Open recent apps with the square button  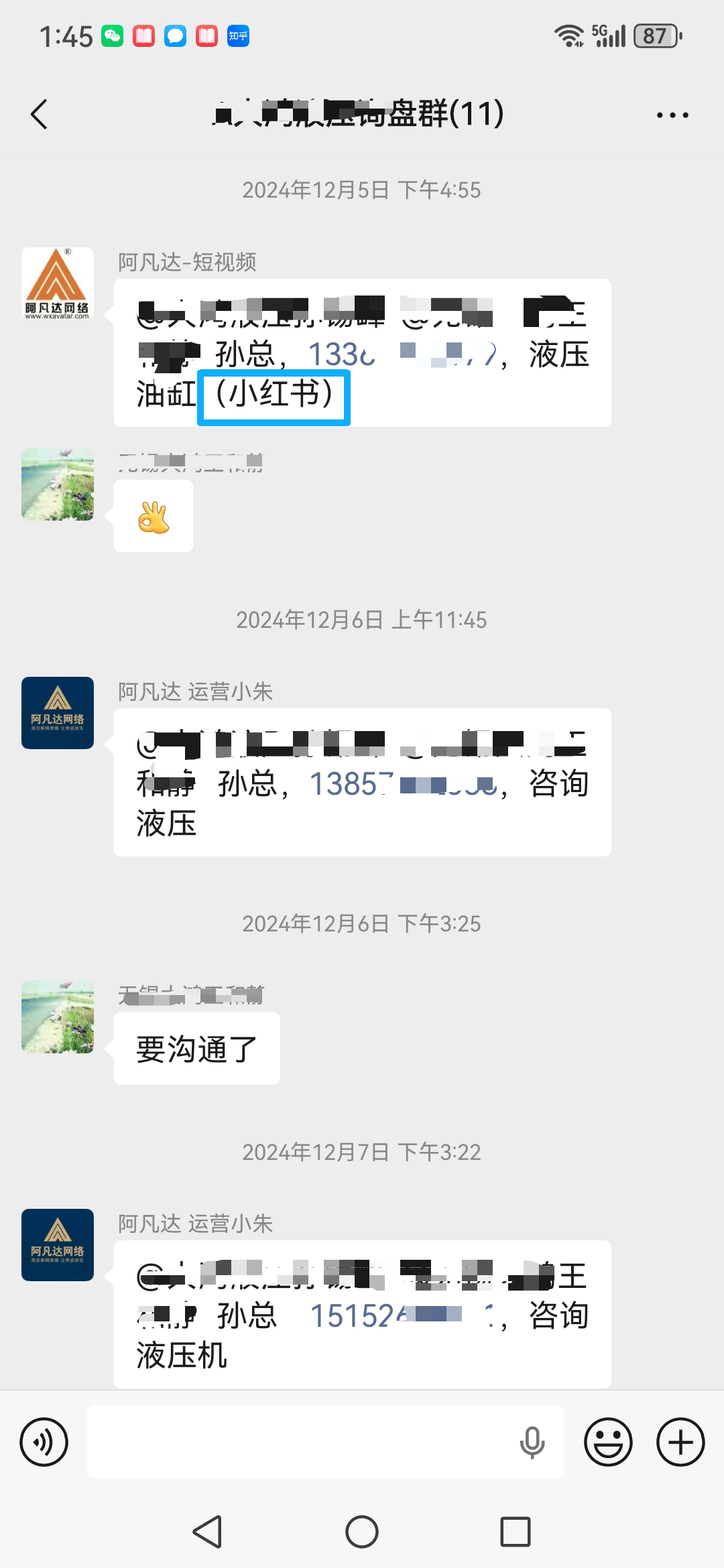click(516, 1531)
